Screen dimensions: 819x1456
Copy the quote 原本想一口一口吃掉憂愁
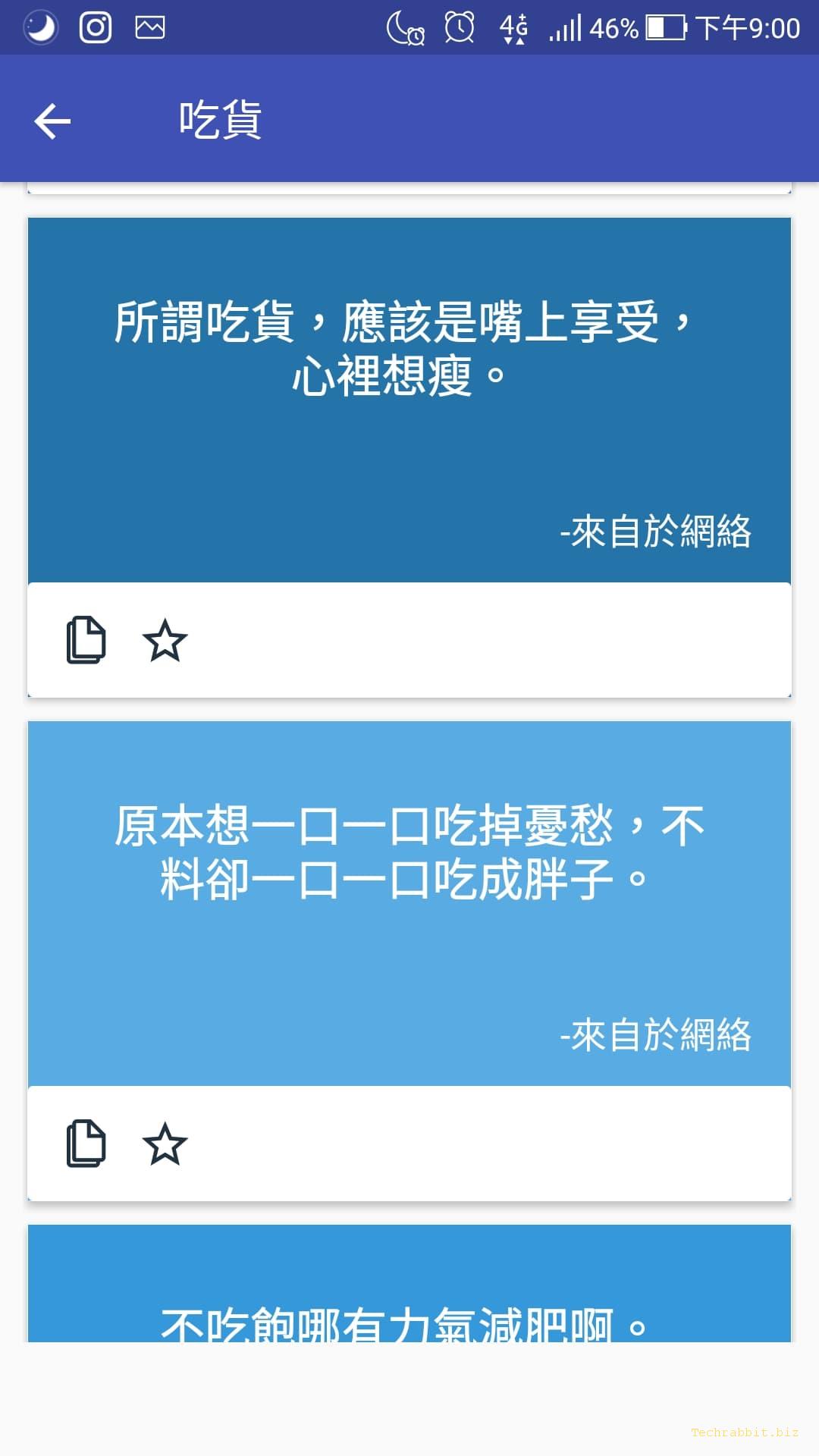coord(86,1144)
